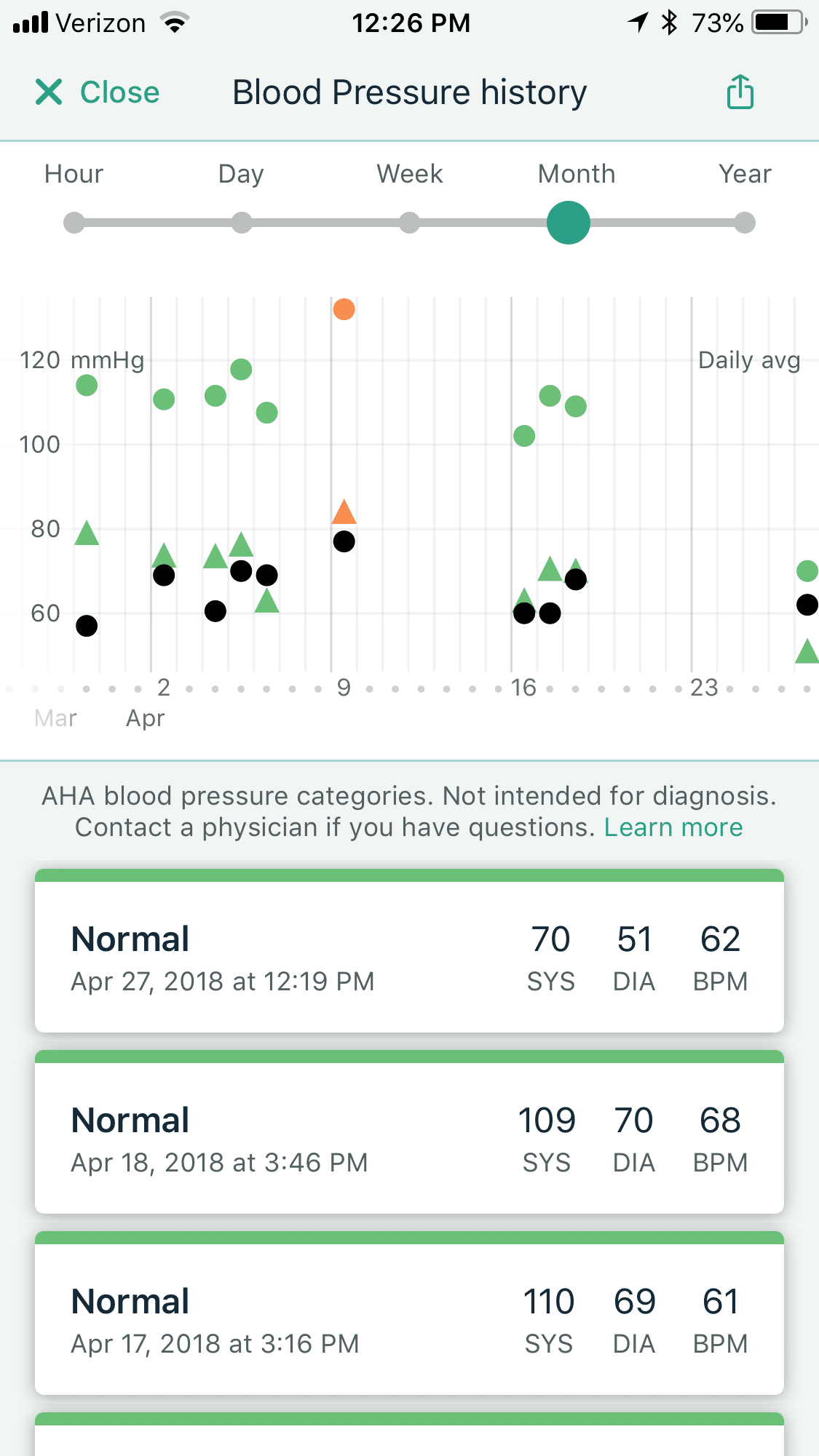Tap the cellular signal bars
The width and height of the screenshot is (819, 1456).
point(29,22)
